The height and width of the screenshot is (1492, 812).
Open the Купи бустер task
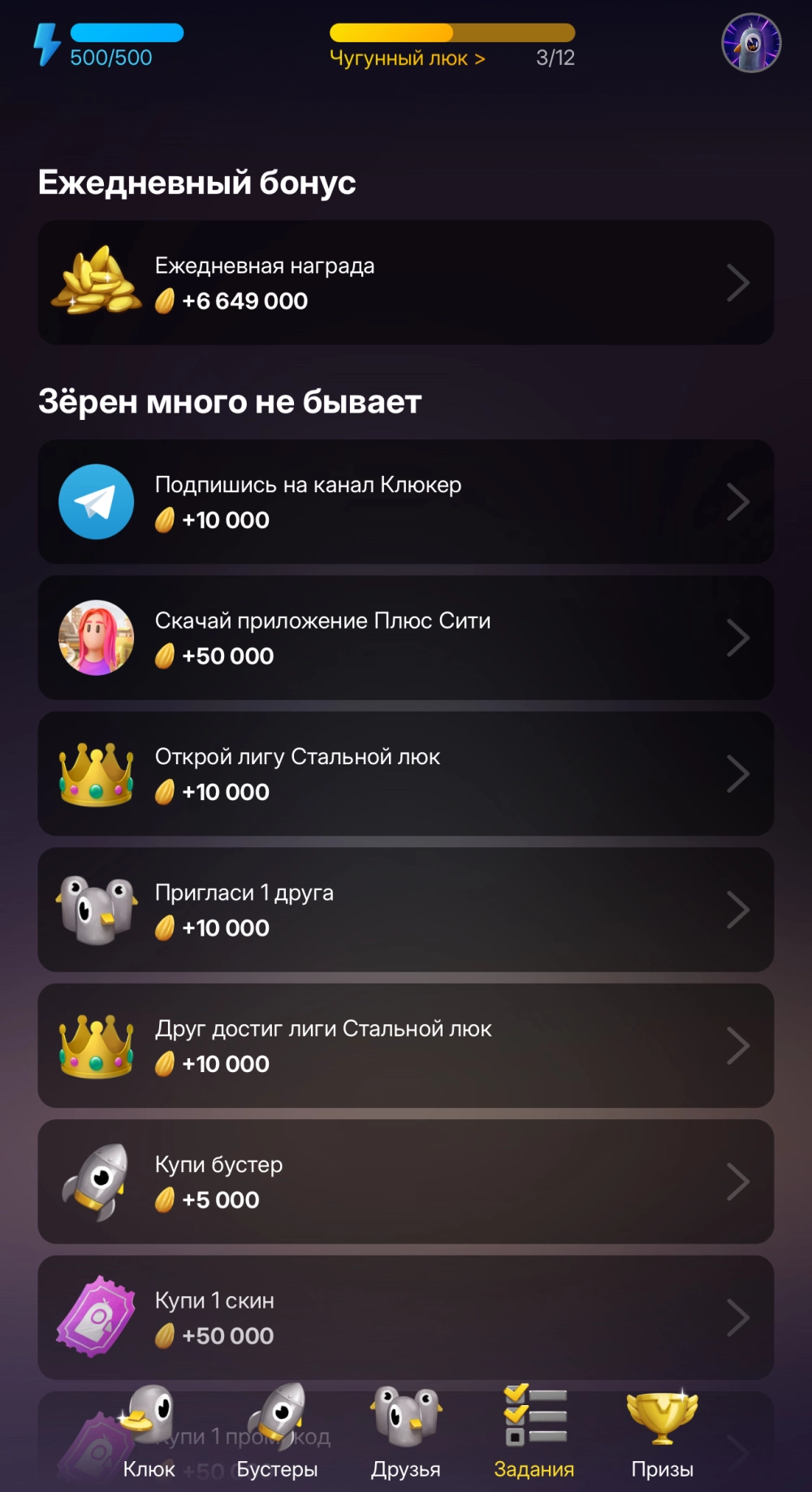(x=405, y=1182)
